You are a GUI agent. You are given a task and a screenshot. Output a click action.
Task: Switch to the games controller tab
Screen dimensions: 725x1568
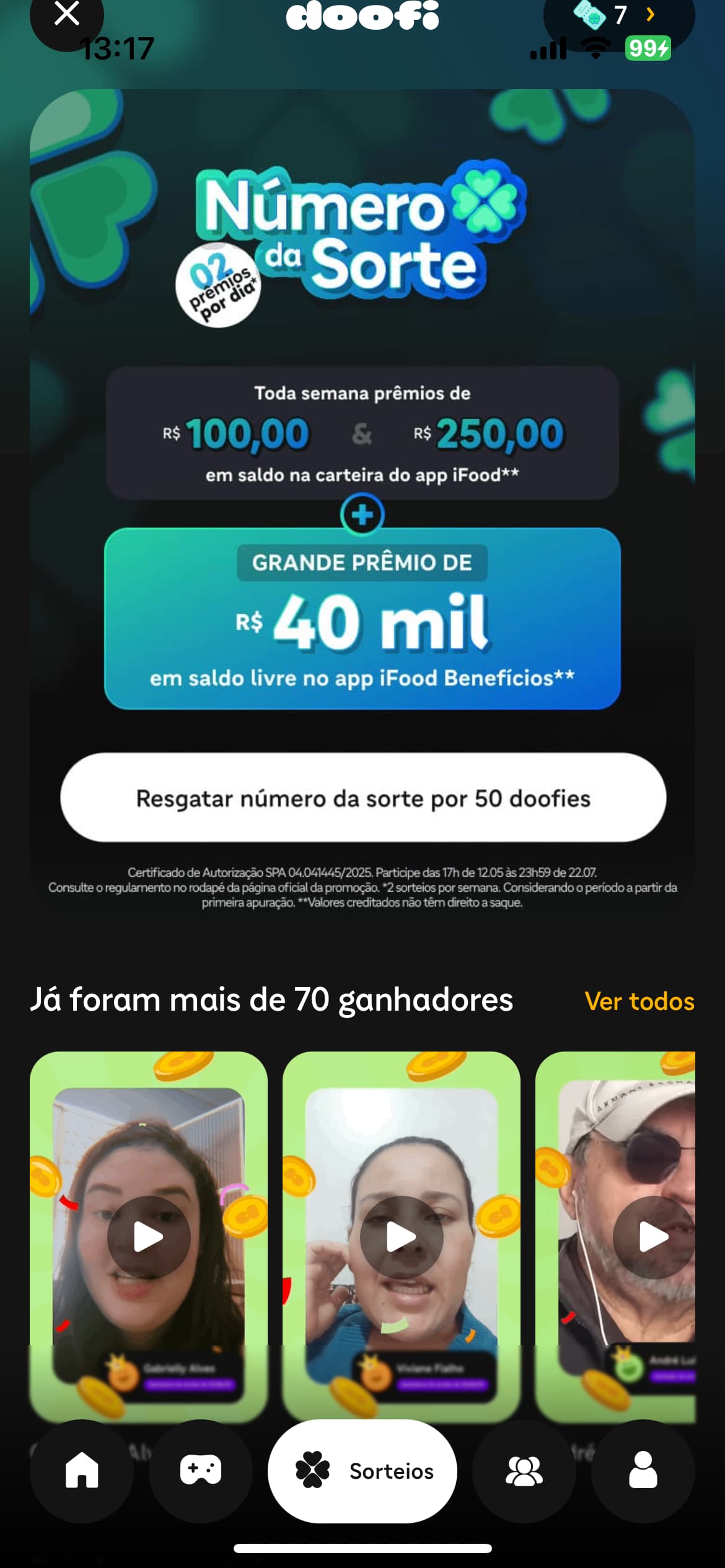coord(201,1471)
